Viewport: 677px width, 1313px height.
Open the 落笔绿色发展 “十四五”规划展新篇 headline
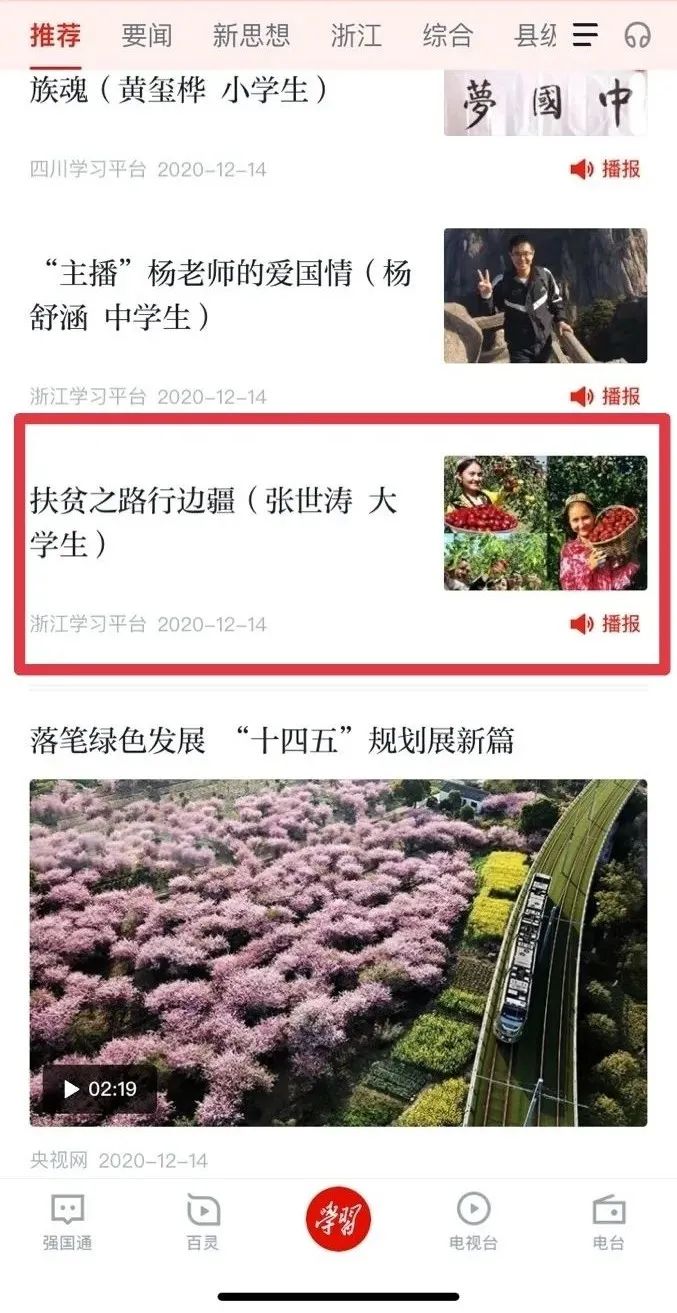(x=272, y=741)
